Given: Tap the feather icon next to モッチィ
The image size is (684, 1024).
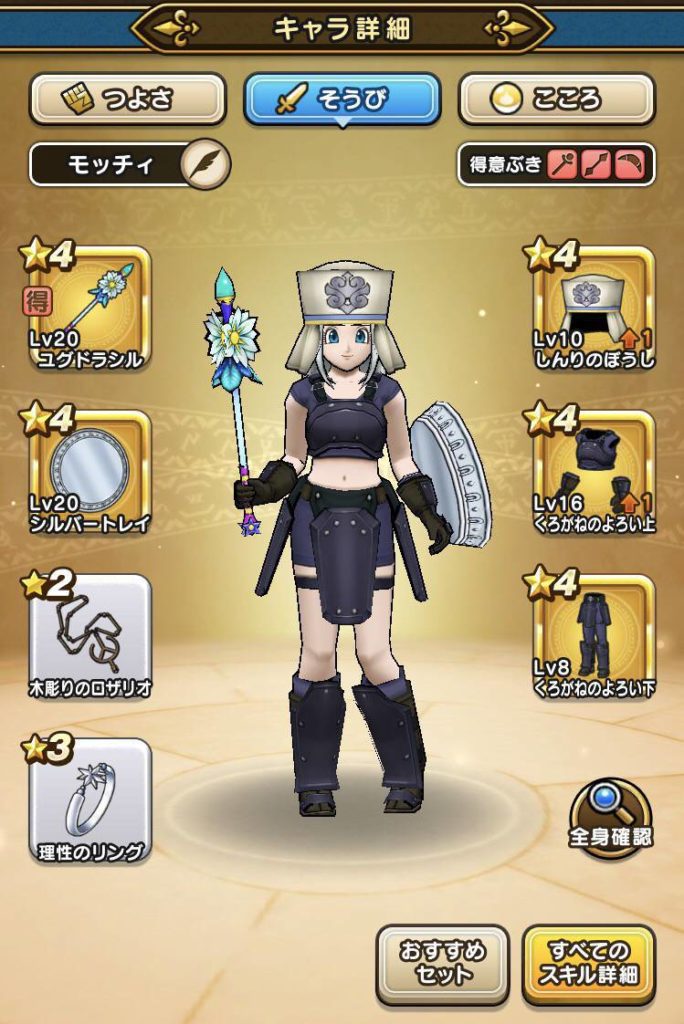Looking at the screenshot, I should click(208, 164).
